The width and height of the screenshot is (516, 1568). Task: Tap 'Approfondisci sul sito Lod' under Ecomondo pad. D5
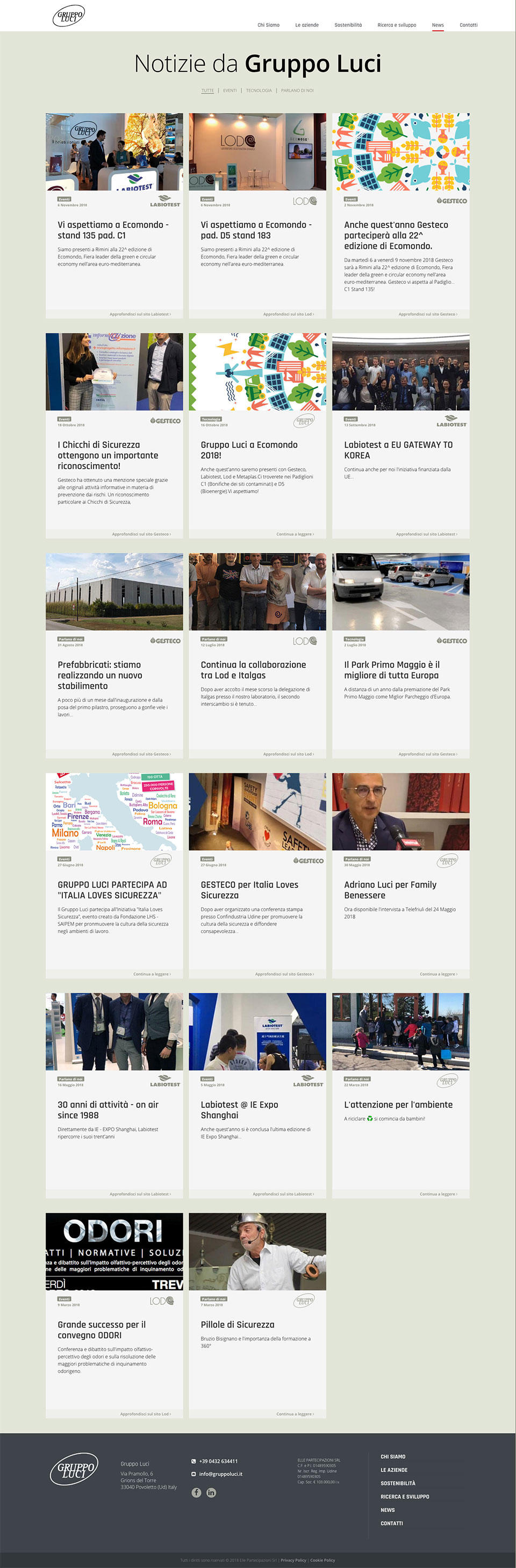point(289,314)
